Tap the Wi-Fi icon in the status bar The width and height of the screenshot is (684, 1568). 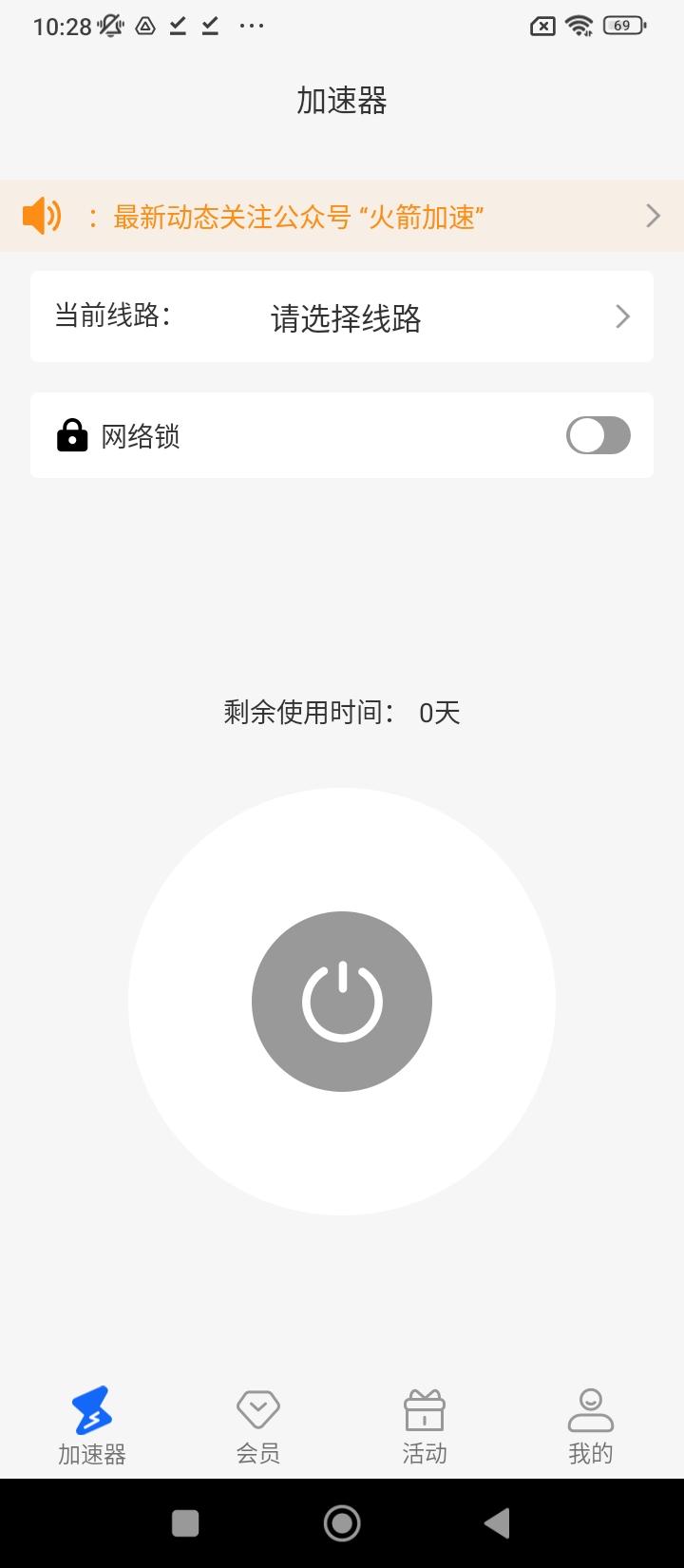pyautogui.click(x=579, y=26)
